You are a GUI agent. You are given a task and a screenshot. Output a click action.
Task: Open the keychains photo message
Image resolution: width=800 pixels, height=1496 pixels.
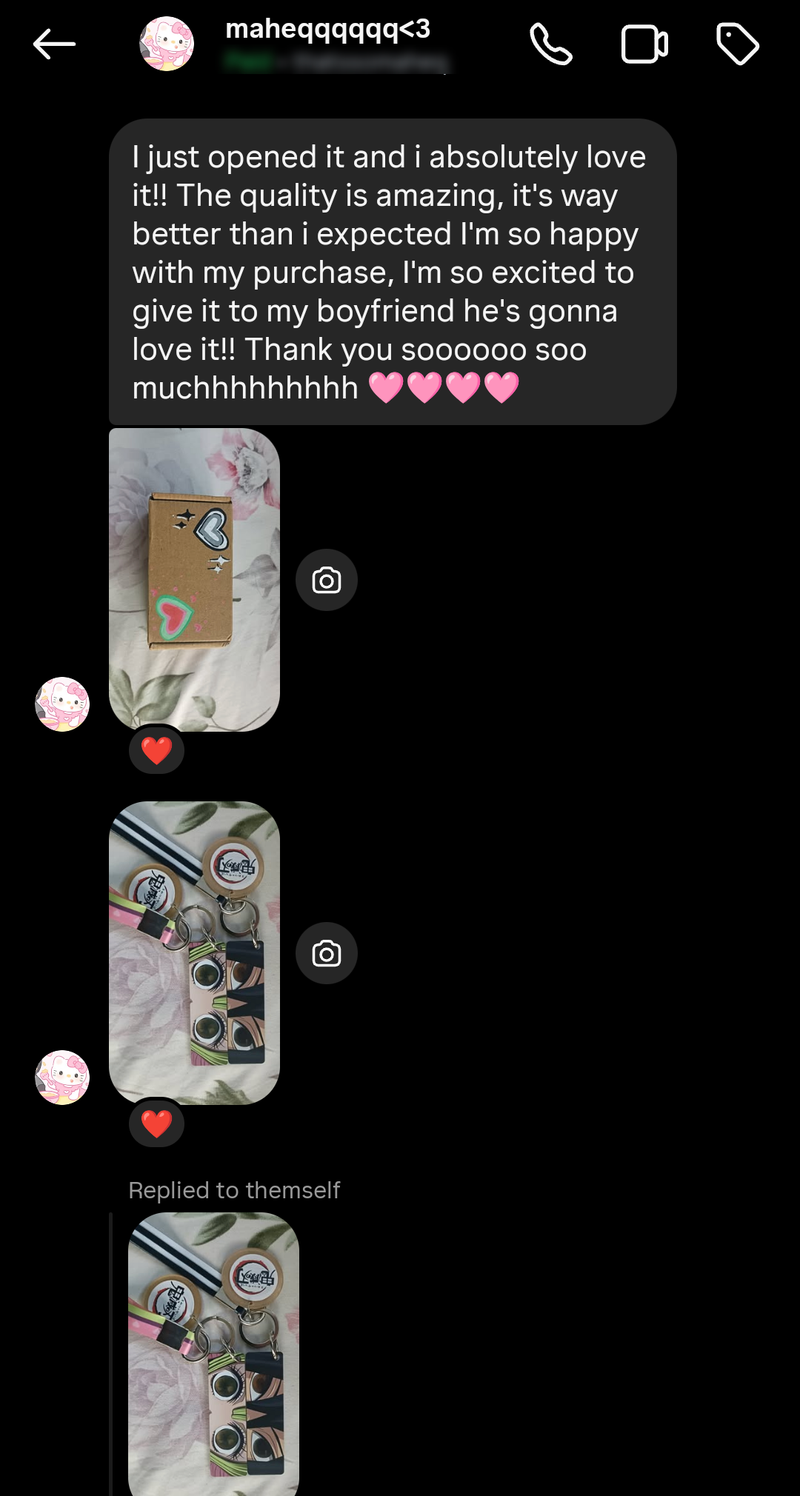pyautogui.click(x=194, y=952)
